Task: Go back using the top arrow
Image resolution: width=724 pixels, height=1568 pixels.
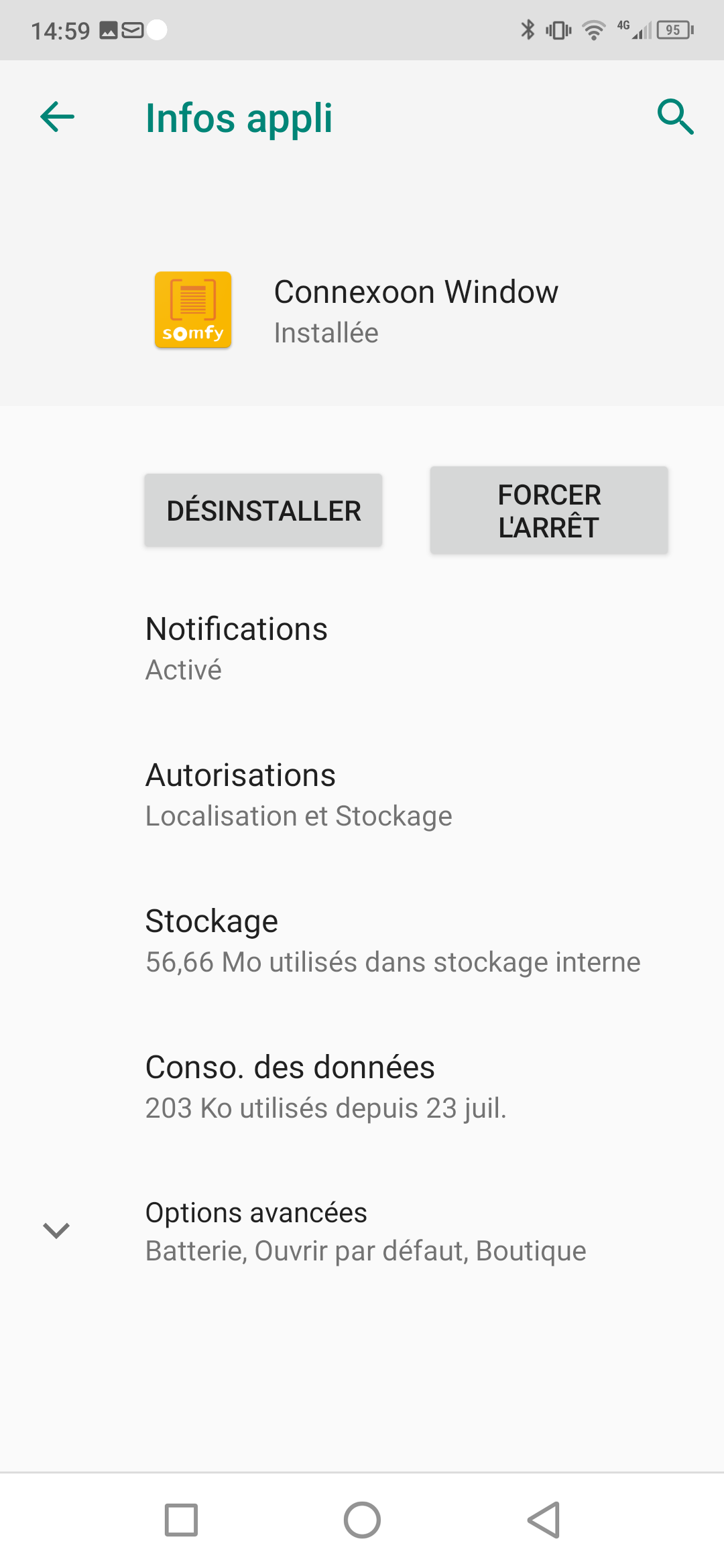Action: 58,117
